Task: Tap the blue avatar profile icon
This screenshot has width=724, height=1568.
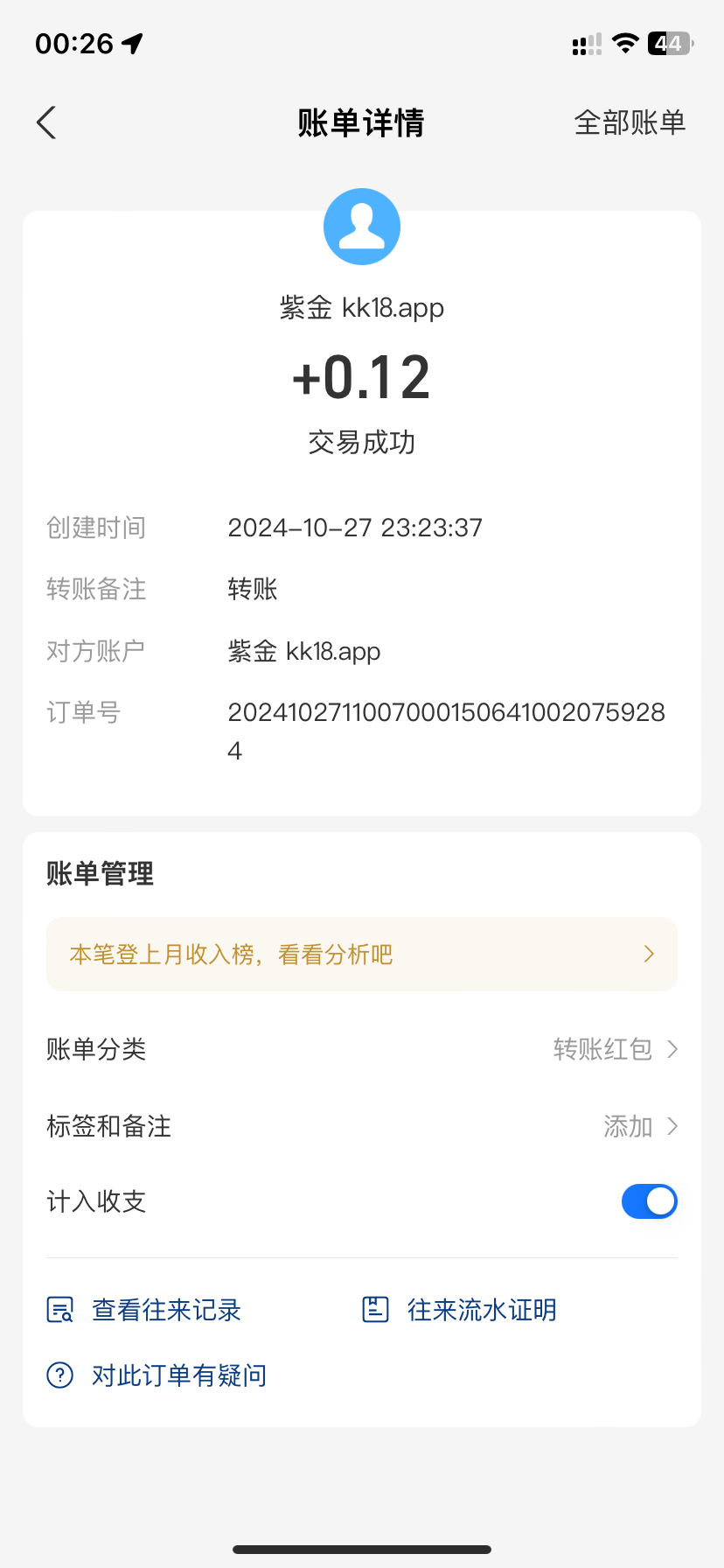Action: (361, 226)
